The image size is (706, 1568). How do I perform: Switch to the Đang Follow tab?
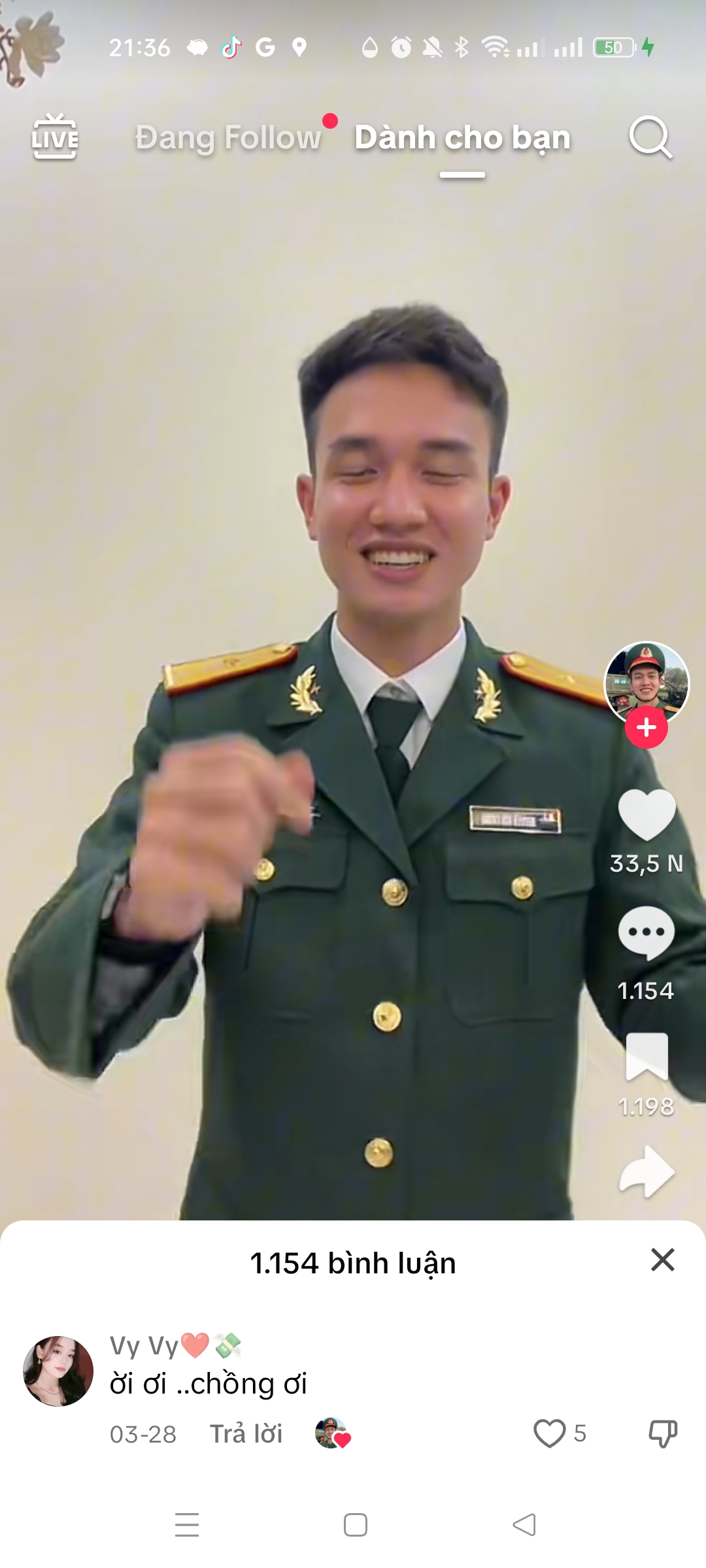click(227, 138)
